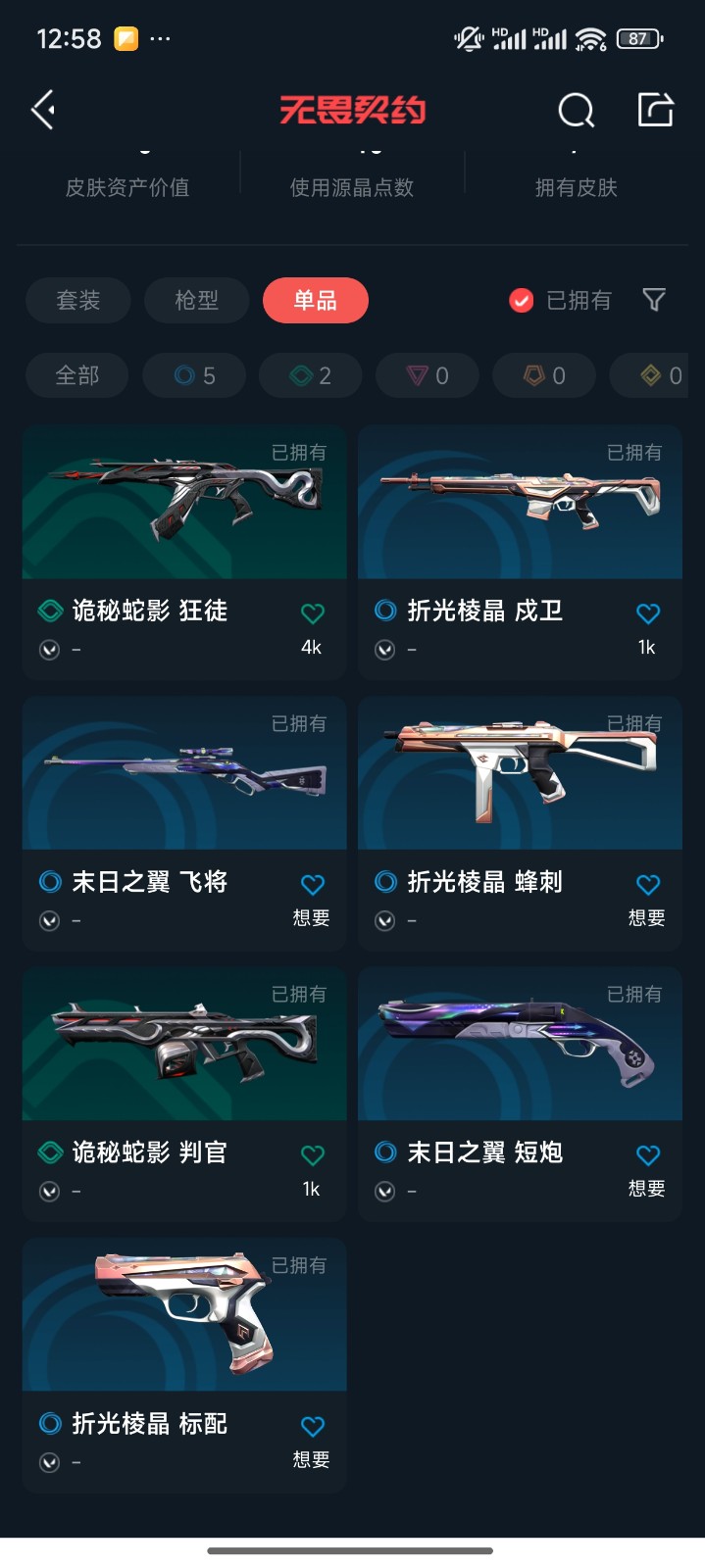Open the 诡秘蛇影 狂徒 skin card

point(184,529)
